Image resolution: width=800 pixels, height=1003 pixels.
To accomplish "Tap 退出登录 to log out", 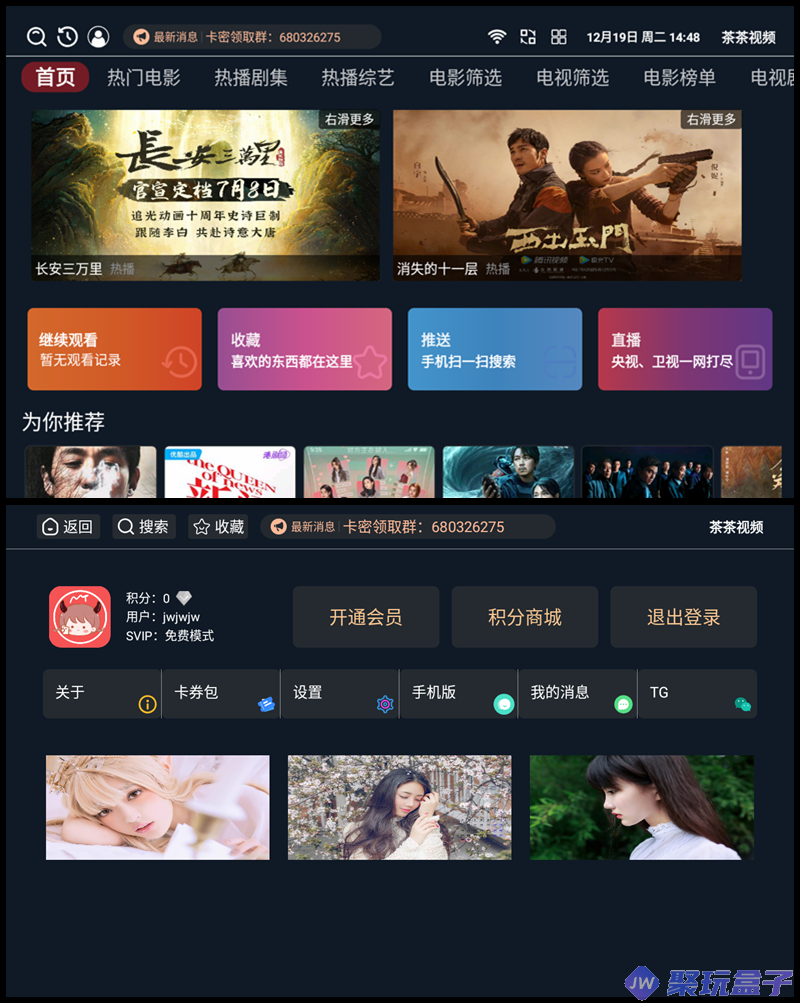I will 684,617.
